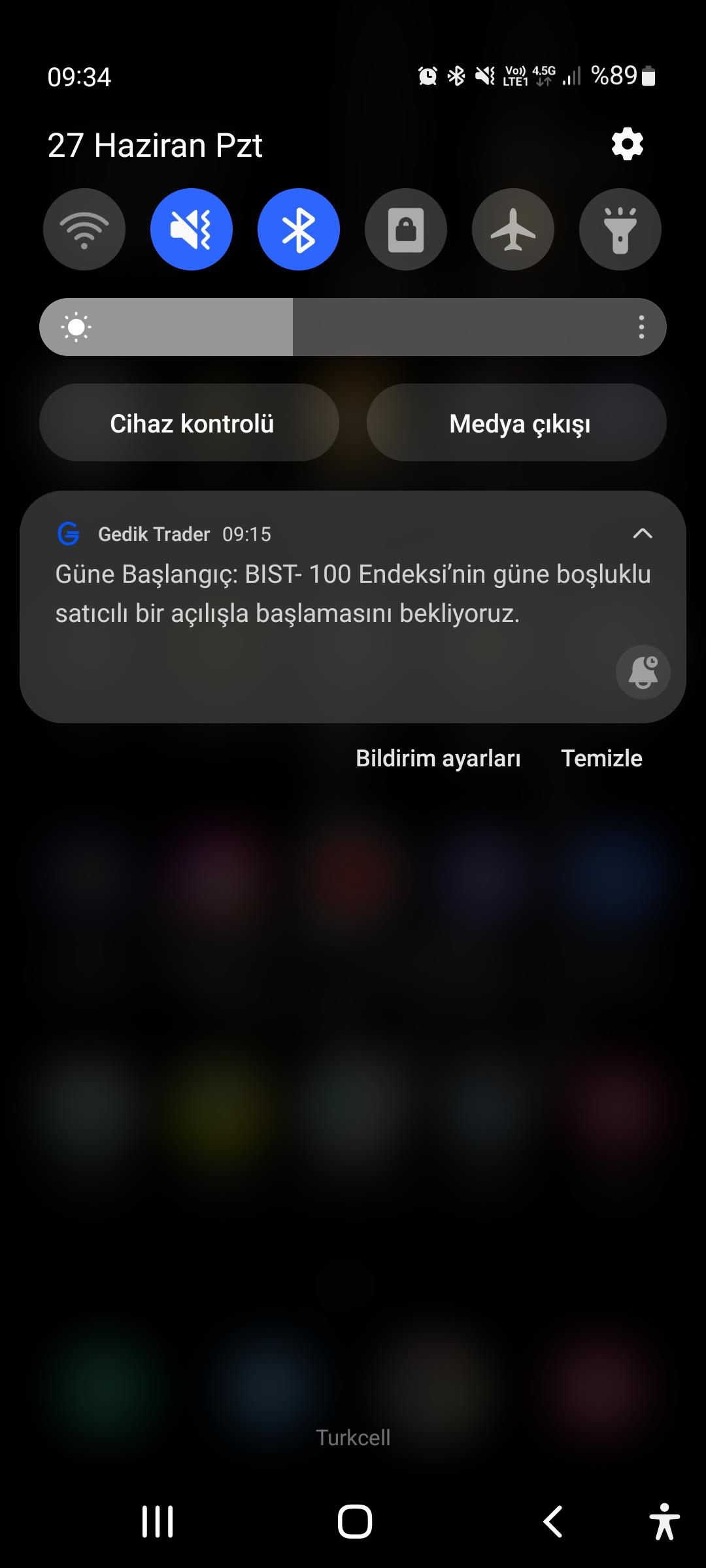Image resolution: width=706 pixels, height=1568 pixels.
Task: Collapse the Gedik Trader notification
Action: tap(643, 534)
